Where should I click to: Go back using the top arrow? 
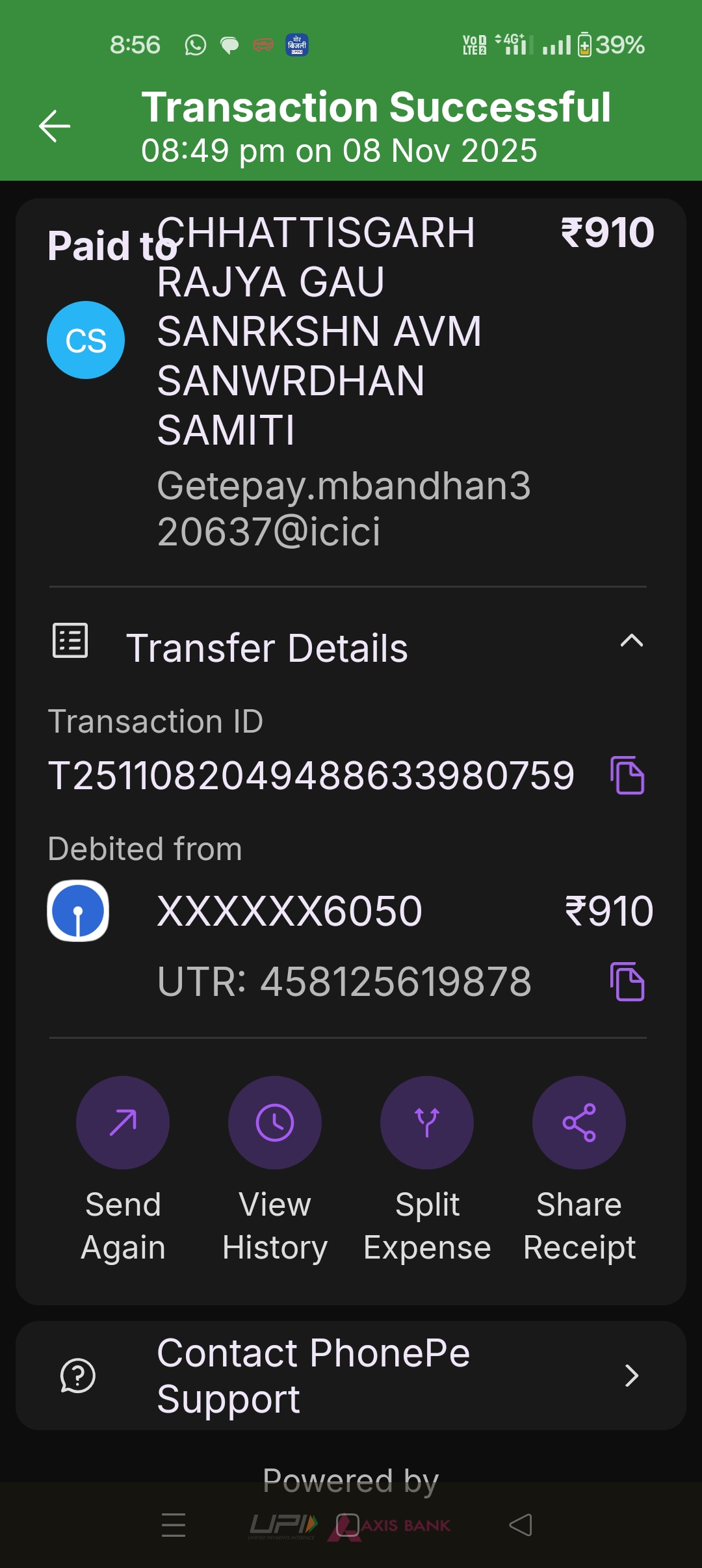point(55,125)
